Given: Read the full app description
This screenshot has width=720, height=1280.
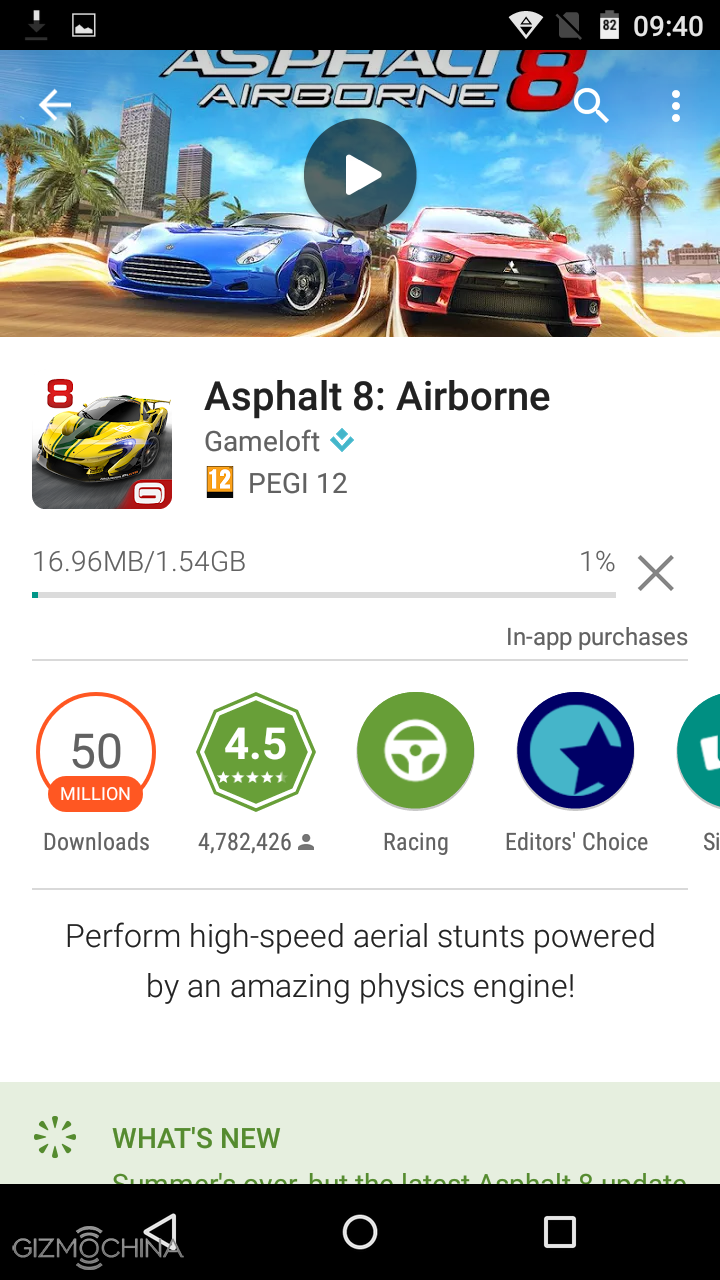Looking at the screenshot, I should pyautogui.click(x=360, y=961).
